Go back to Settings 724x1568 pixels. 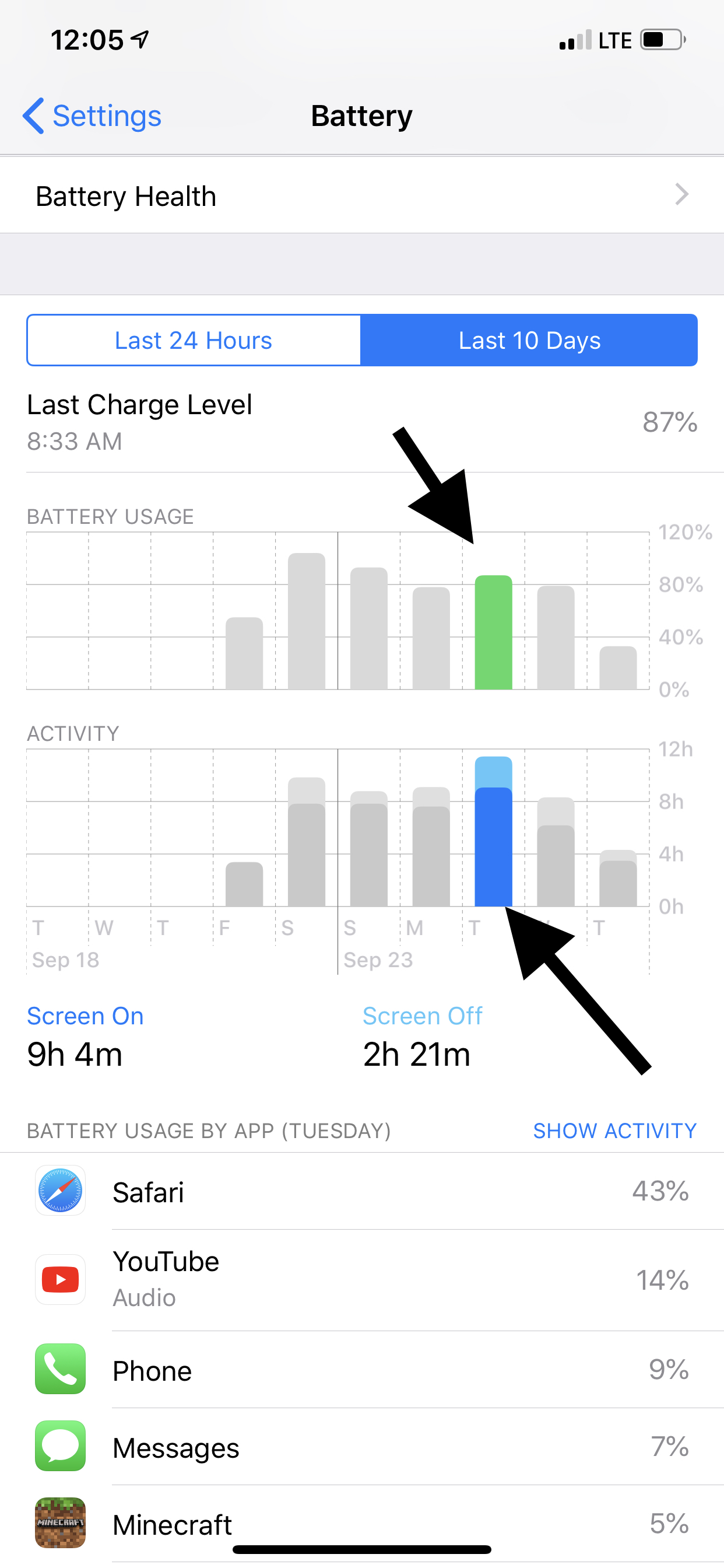(92, 116)
